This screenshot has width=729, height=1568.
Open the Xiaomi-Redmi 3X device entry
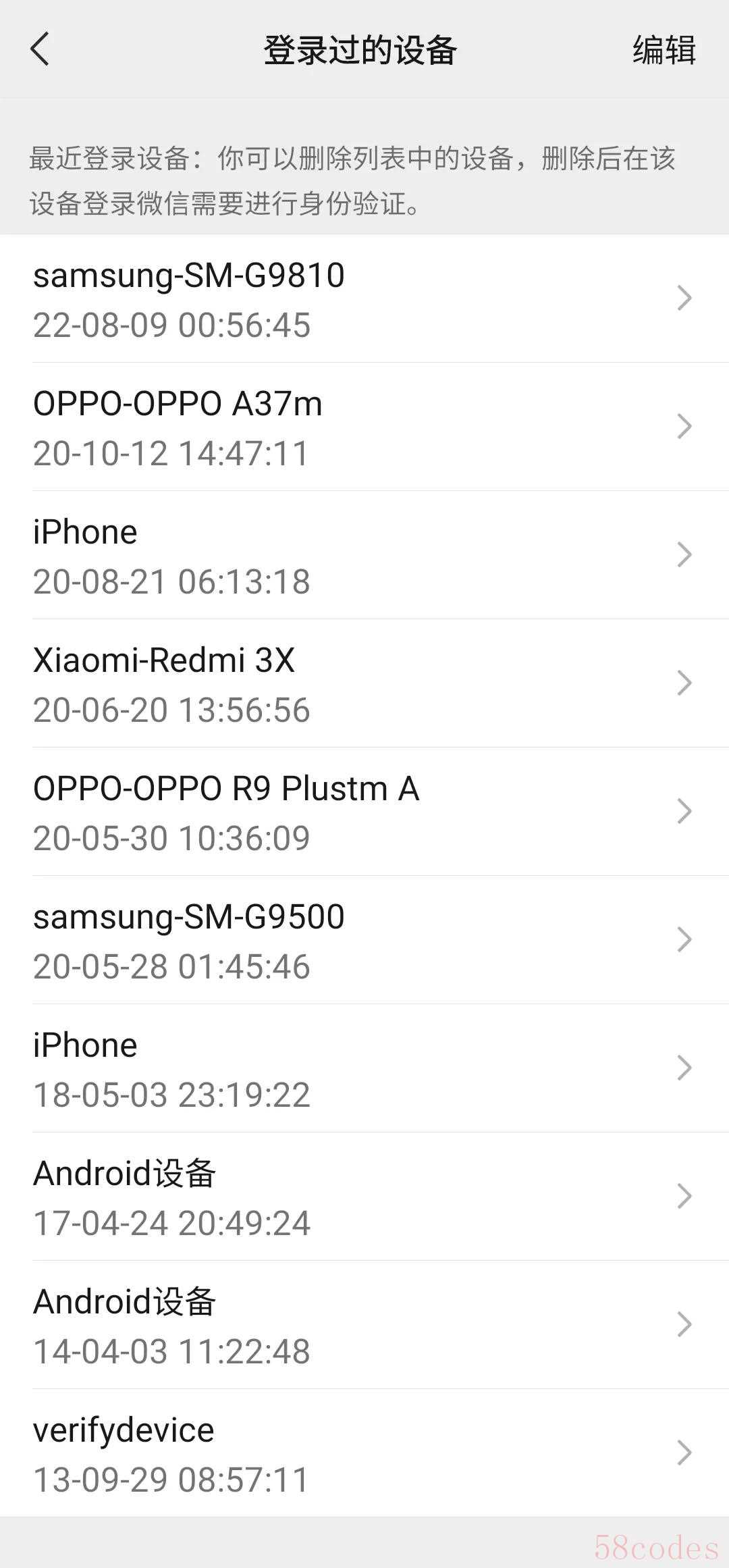coord(364,683)
